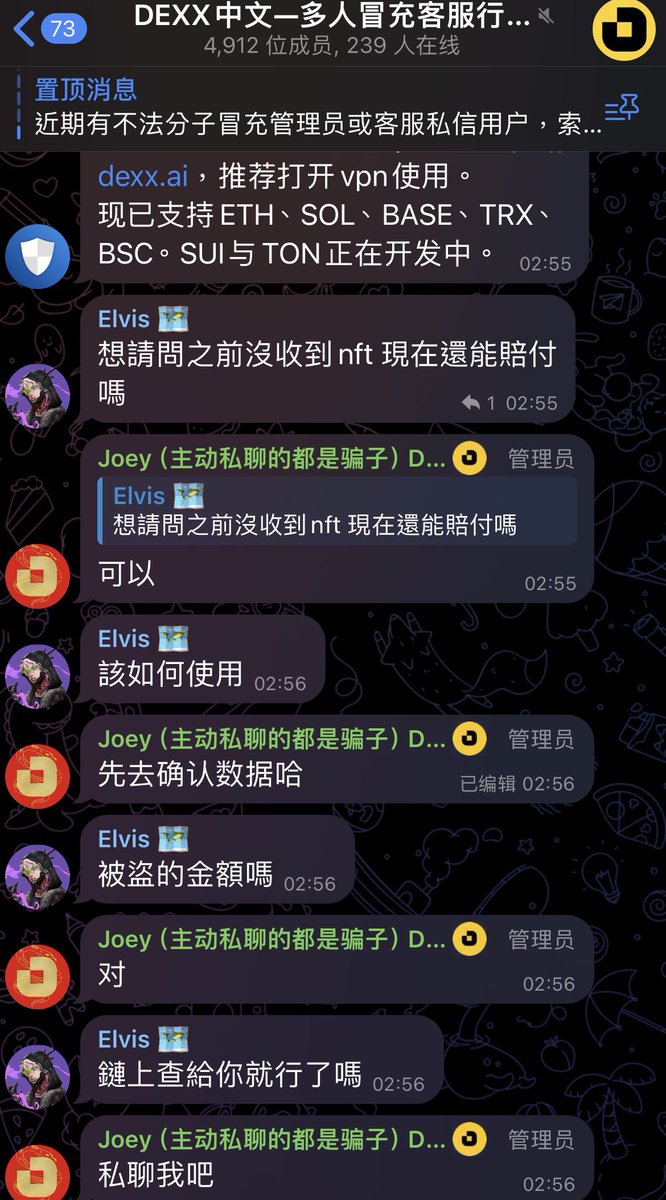Open the group's yellow profile avatar

coord(624,30)
